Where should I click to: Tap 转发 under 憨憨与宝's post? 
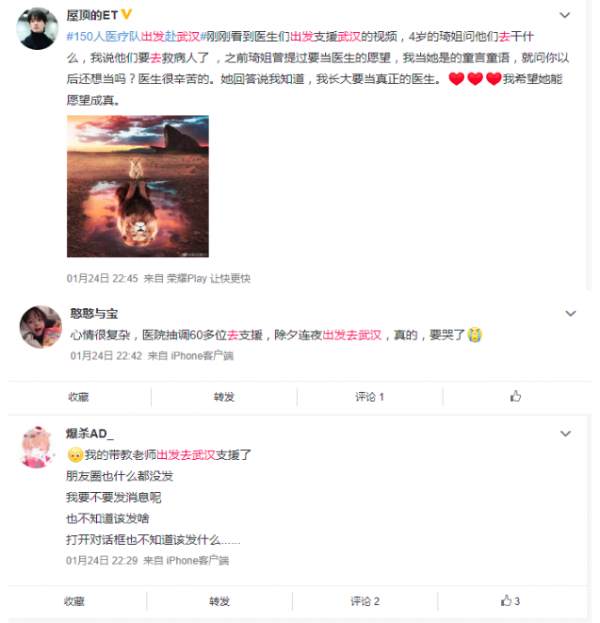(x=224, y=397)
